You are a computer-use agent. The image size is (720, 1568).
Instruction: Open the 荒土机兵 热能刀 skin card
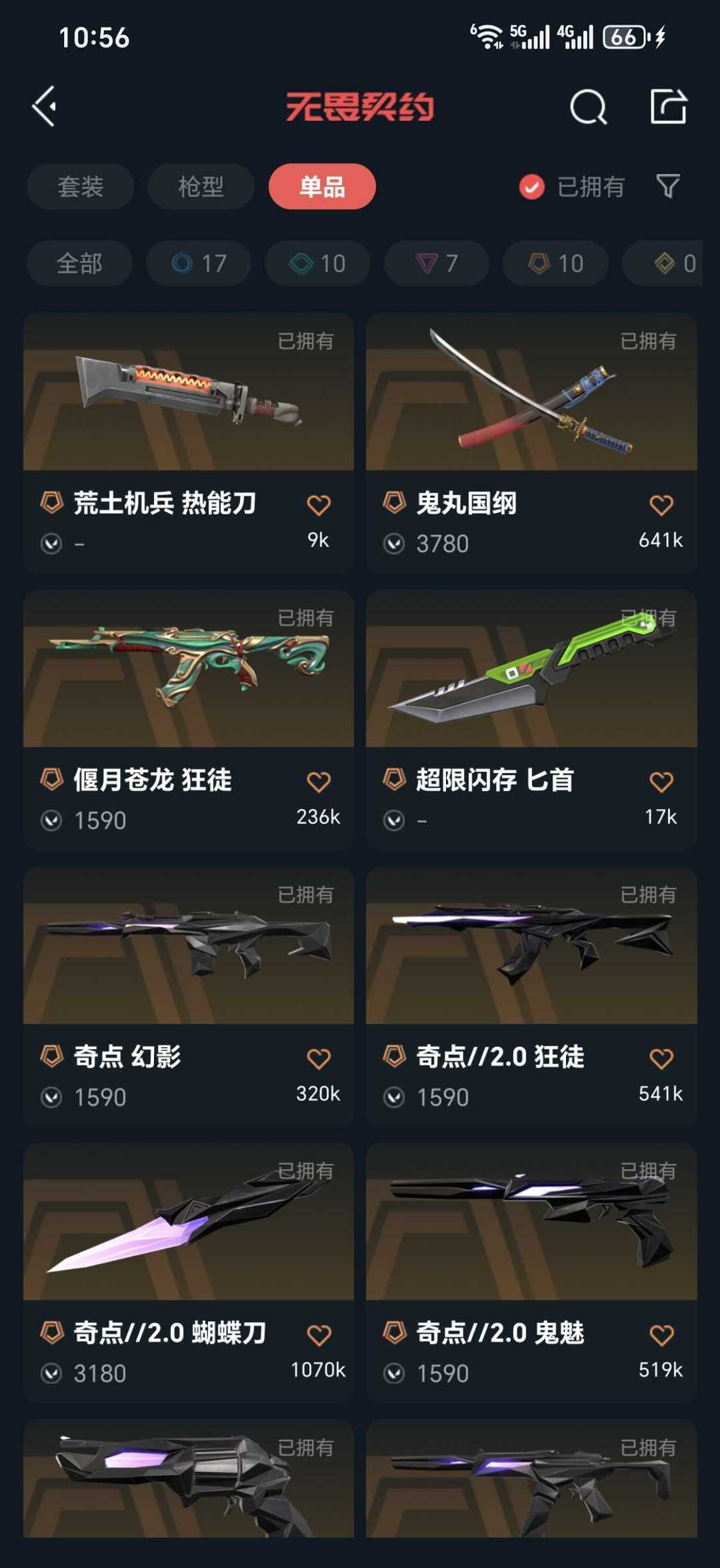tap(189, 443)
